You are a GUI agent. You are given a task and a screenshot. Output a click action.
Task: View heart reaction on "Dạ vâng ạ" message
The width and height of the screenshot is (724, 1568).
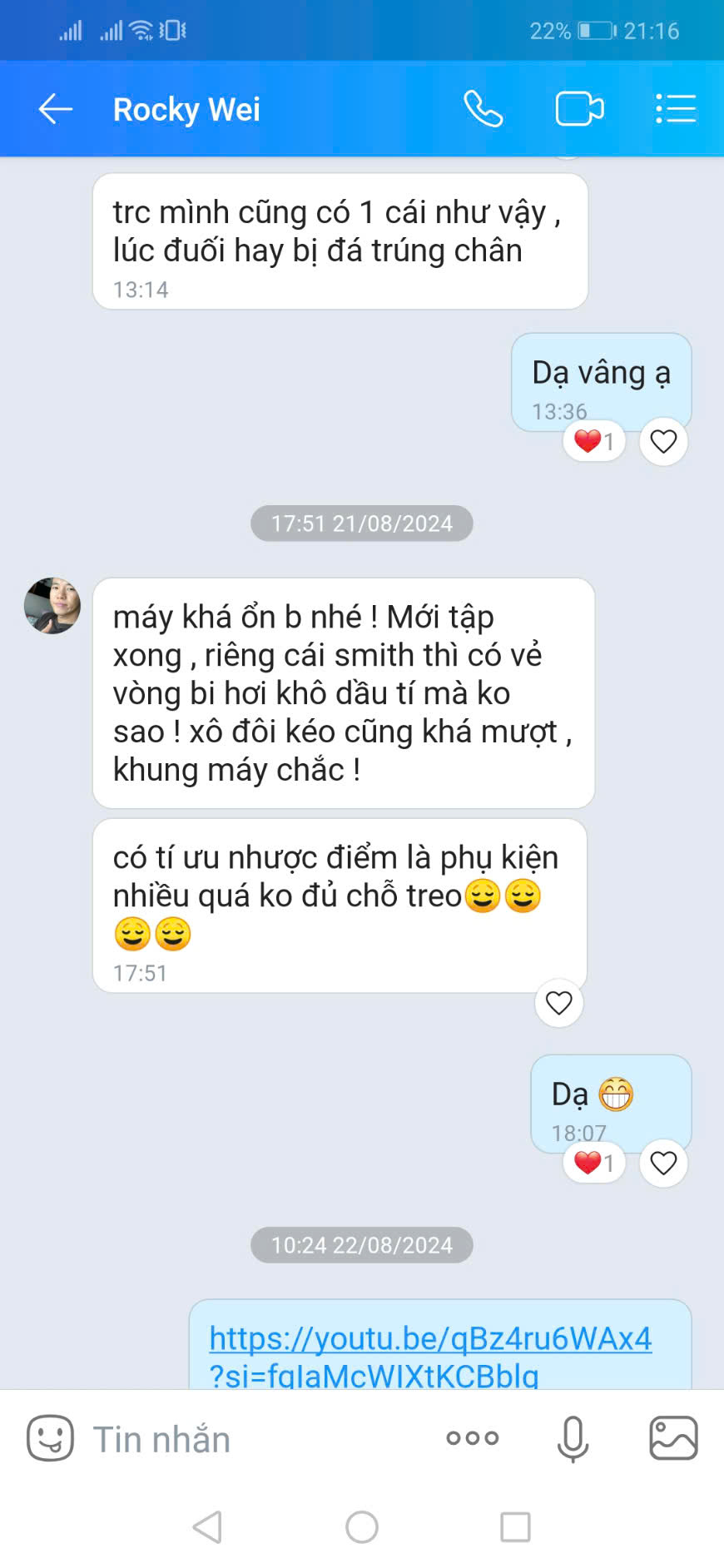point(594,441)
